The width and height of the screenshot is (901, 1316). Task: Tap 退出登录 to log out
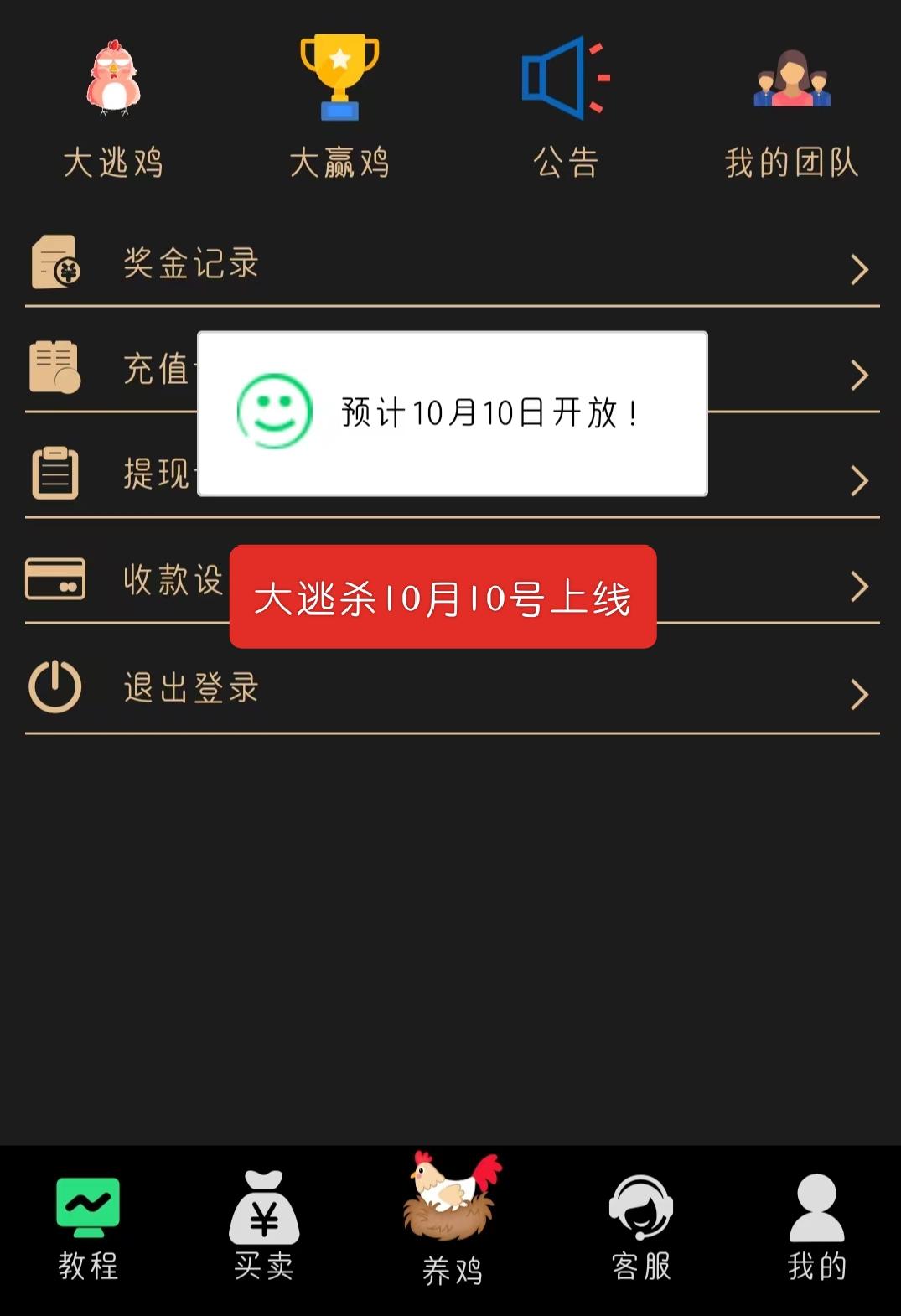453,689
